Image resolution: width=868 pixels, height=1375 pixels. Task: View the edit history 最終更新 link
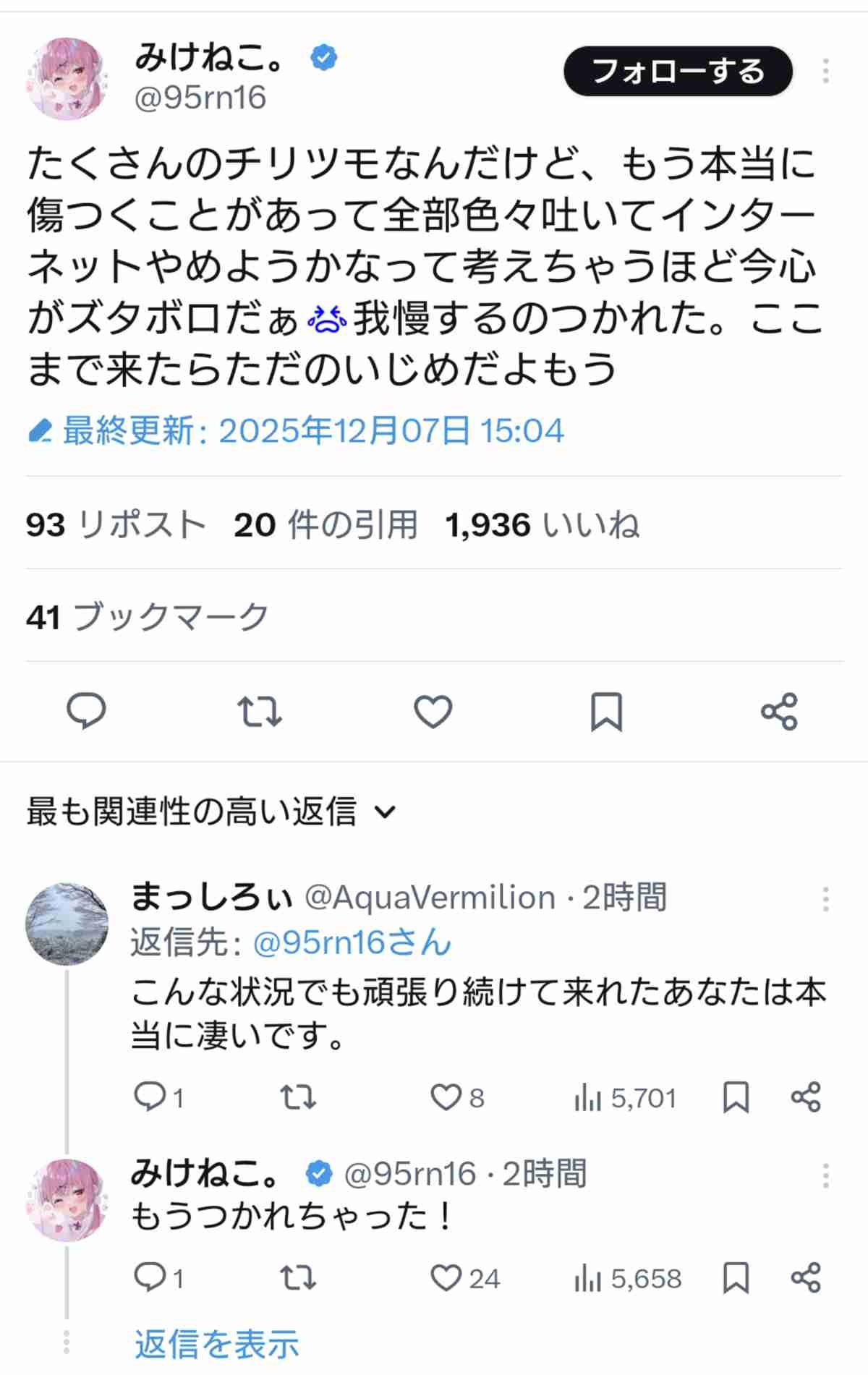point(297,431)
